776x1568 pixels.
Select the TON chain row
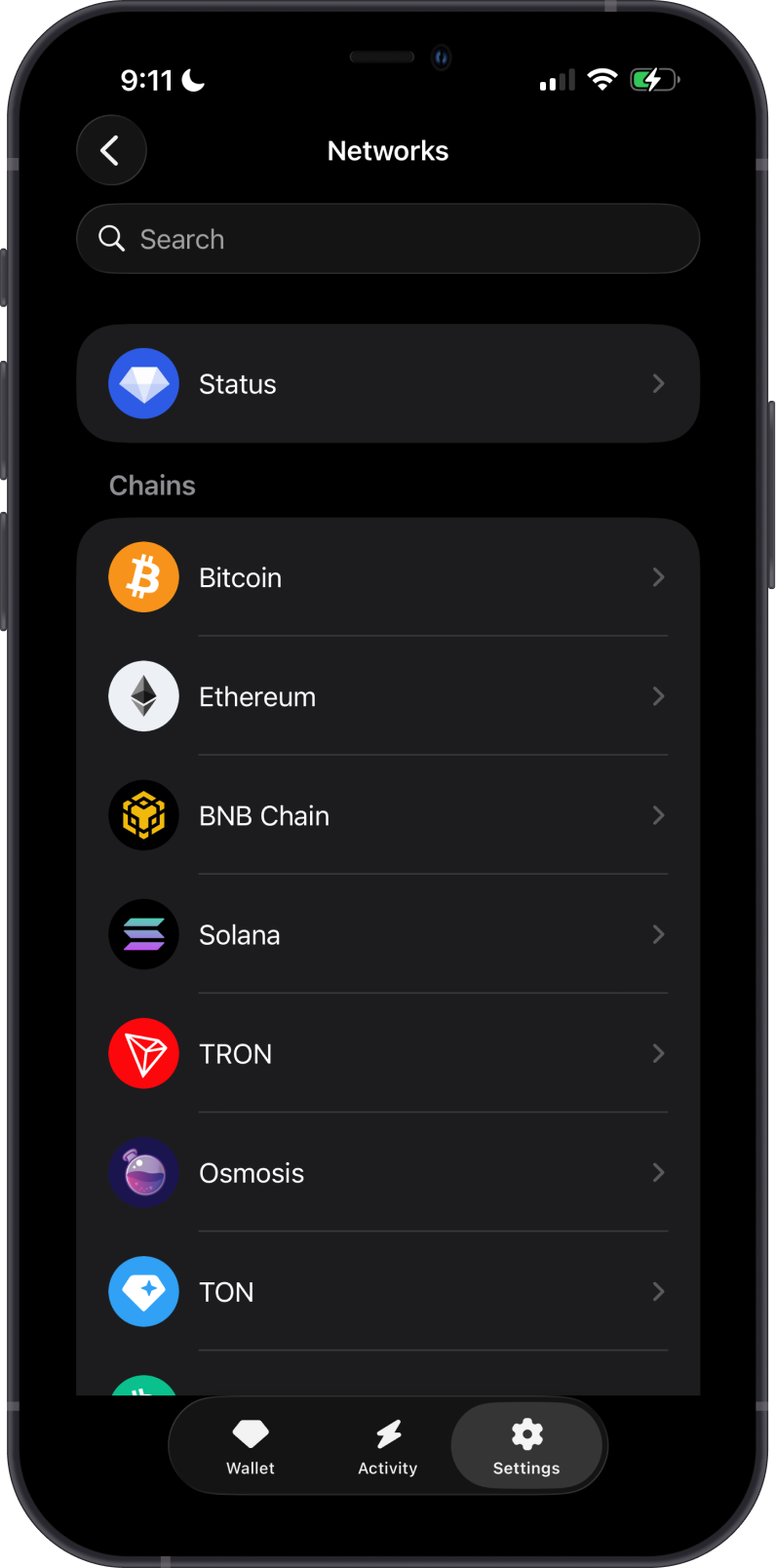pyautogui.click(x=388, y=1291)
